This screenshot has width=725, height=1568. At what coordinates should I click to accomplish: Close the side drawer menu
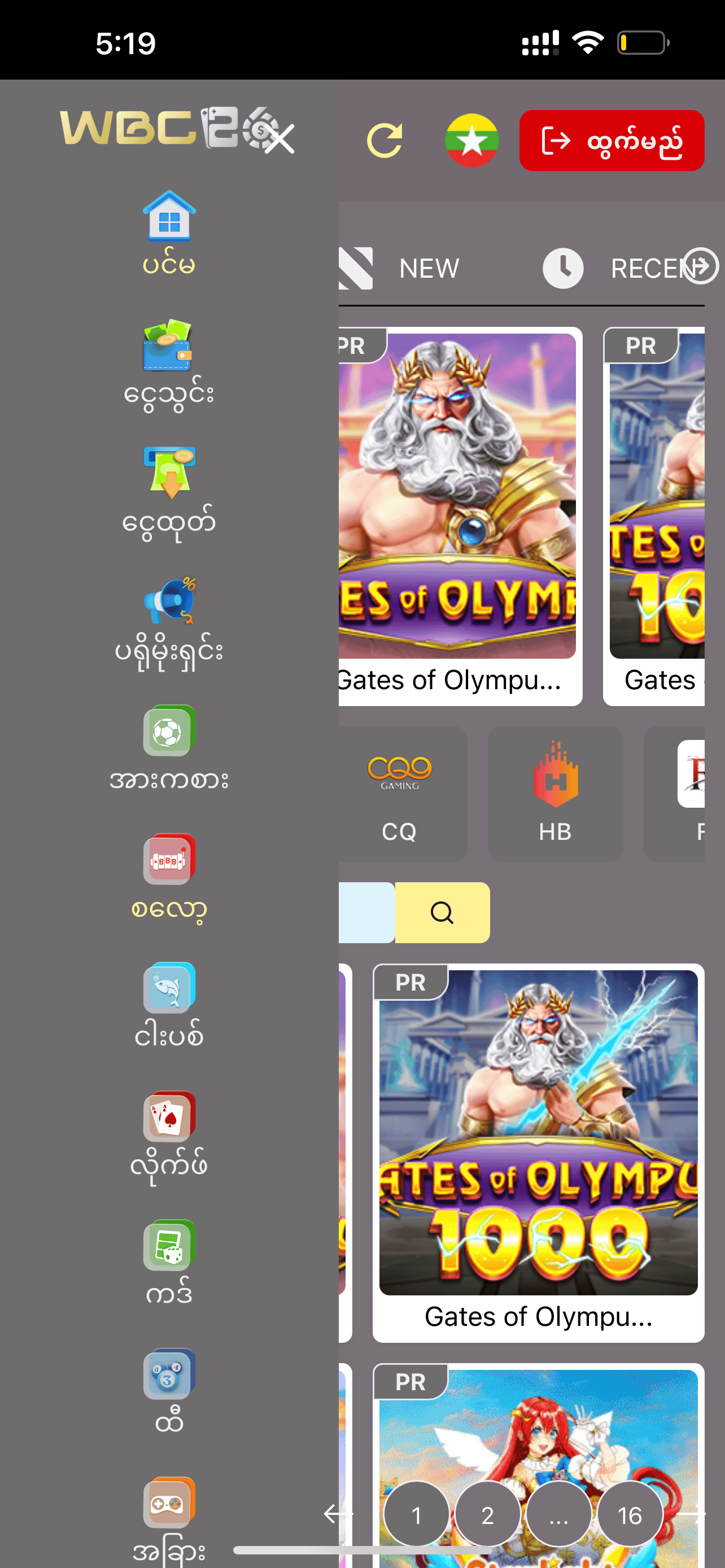[x=280, y=139]
